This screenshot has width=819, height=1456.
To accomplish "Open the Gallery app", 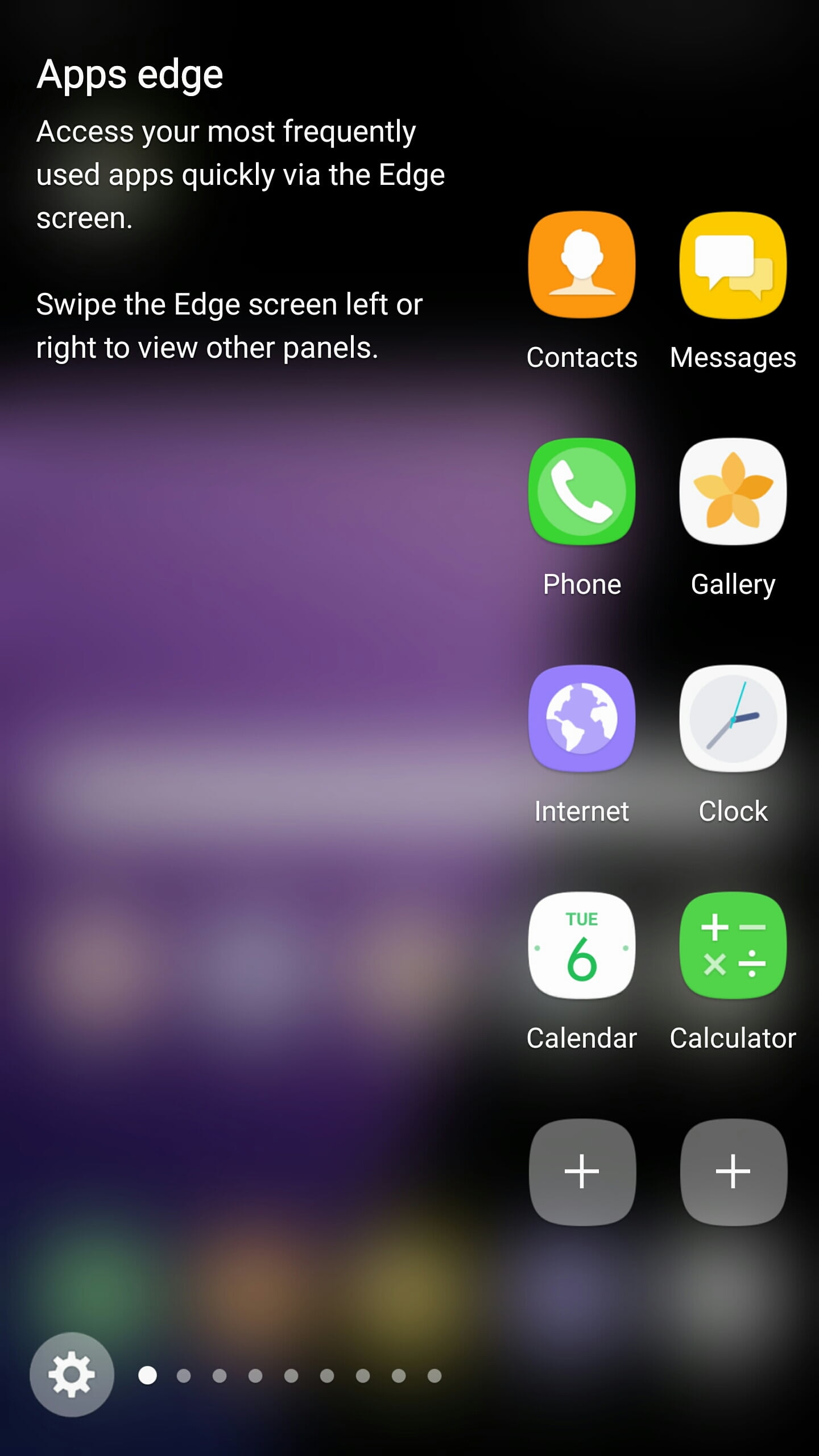I will 733,491.
